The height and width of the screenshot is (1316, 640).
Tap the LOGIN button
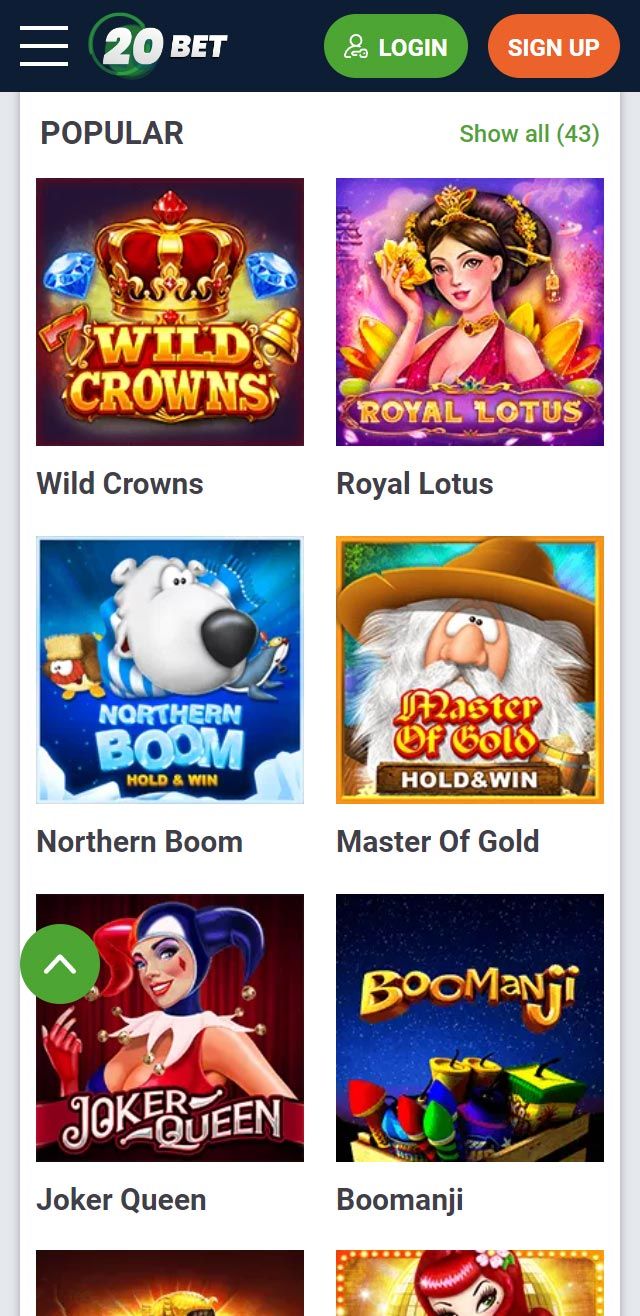[396, 47]
